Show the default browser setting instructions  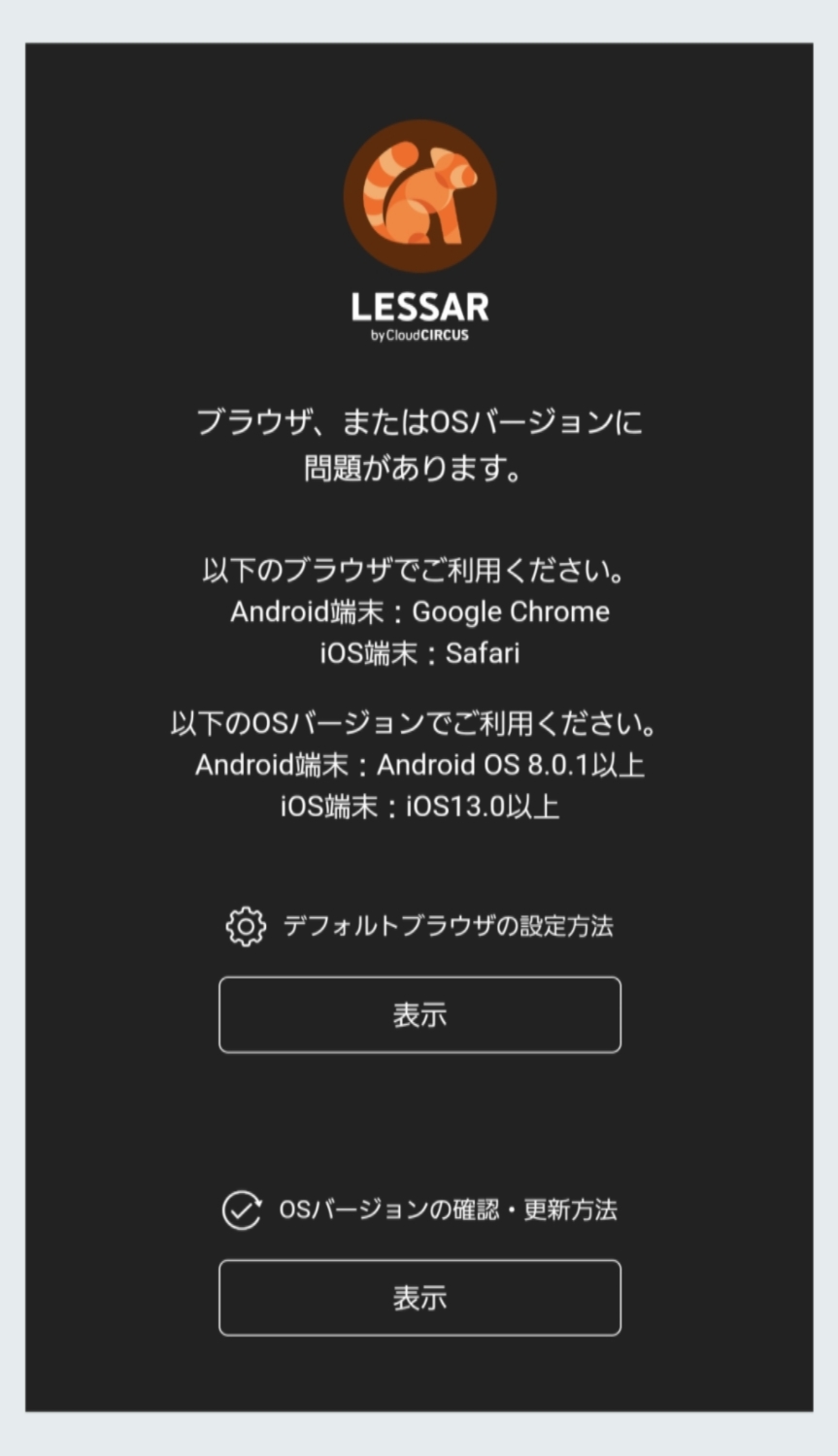click(x=419, y=1014)
